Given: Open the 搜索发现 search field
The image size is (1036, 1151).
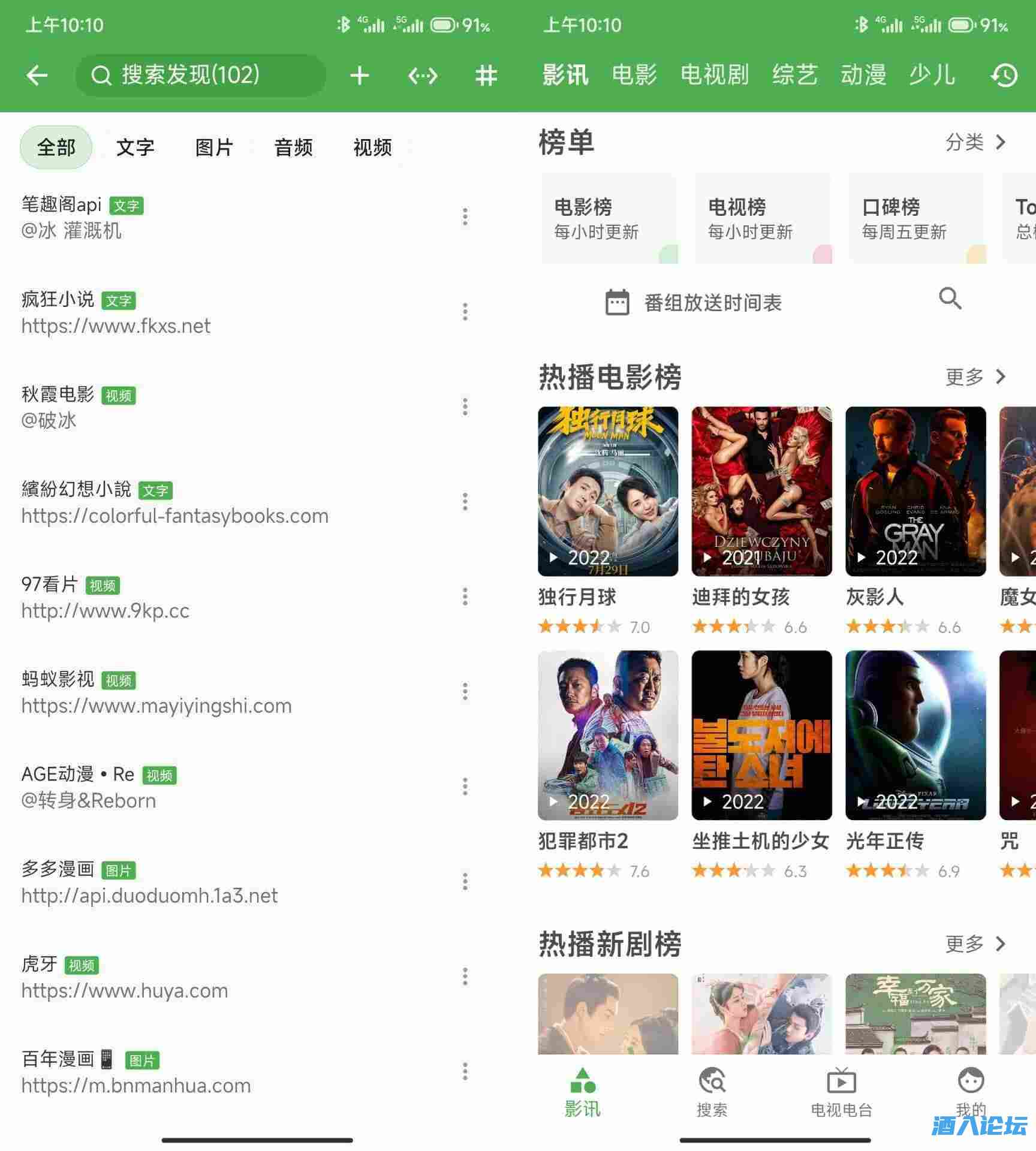Looking at the screenshot, I should (201, 76).
